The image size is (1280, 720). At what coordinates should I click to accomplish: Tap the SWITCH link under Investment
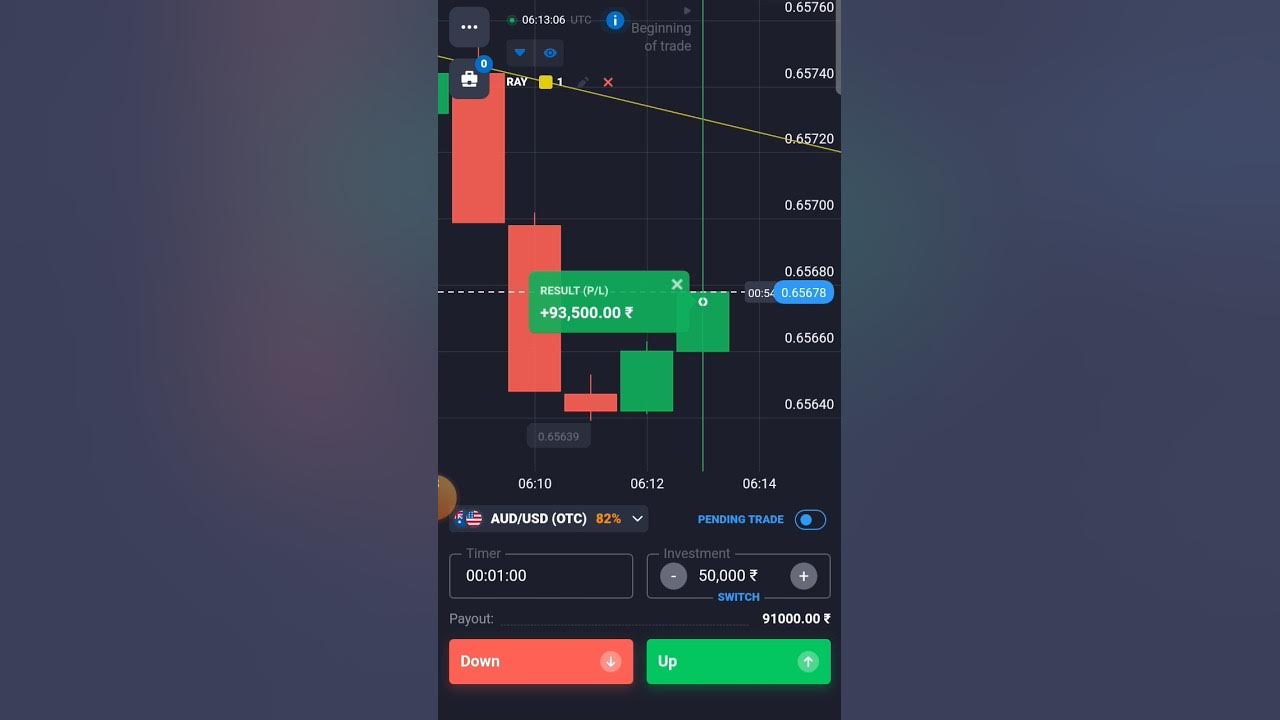tap(738, 597)
